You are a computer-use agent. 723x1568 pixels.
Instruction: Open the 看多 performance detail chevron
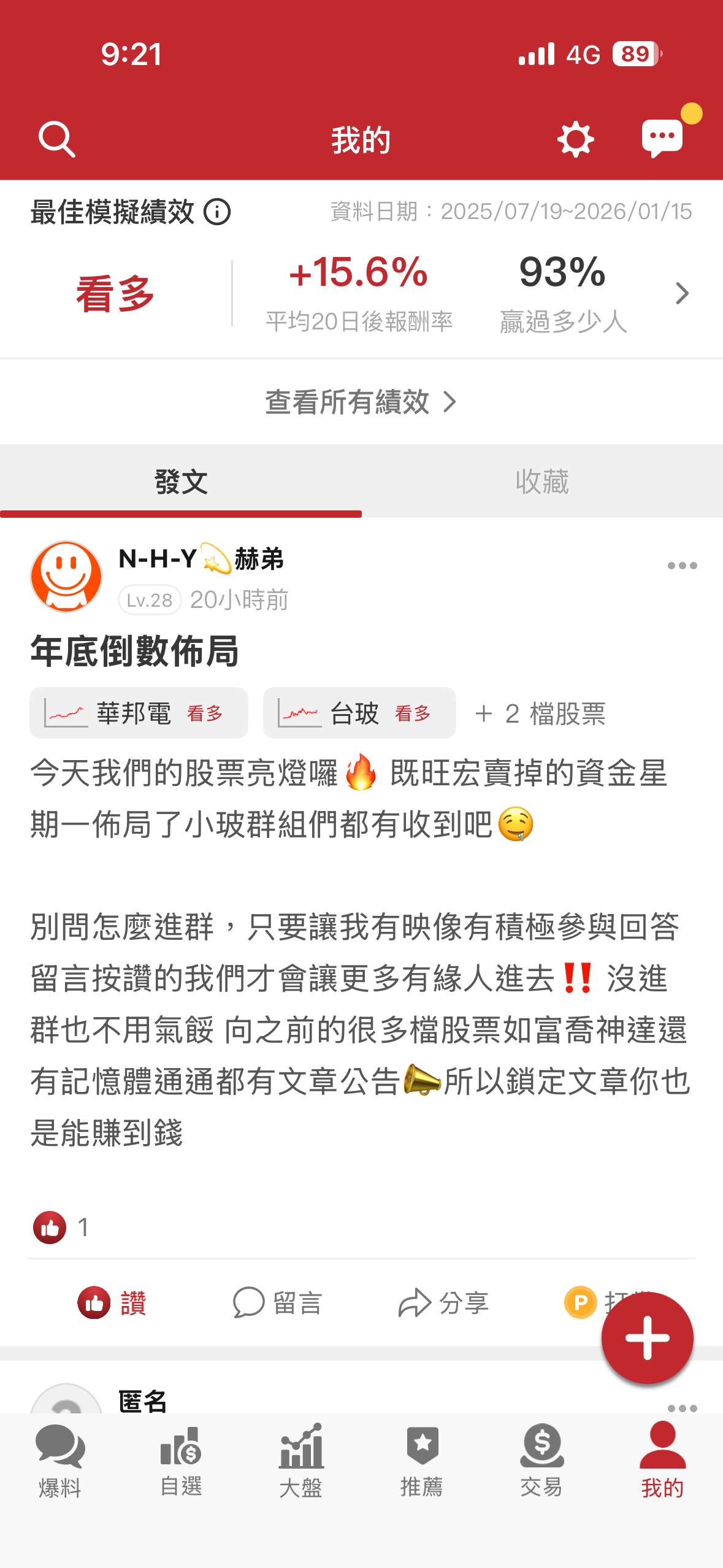tap(682, 293)
